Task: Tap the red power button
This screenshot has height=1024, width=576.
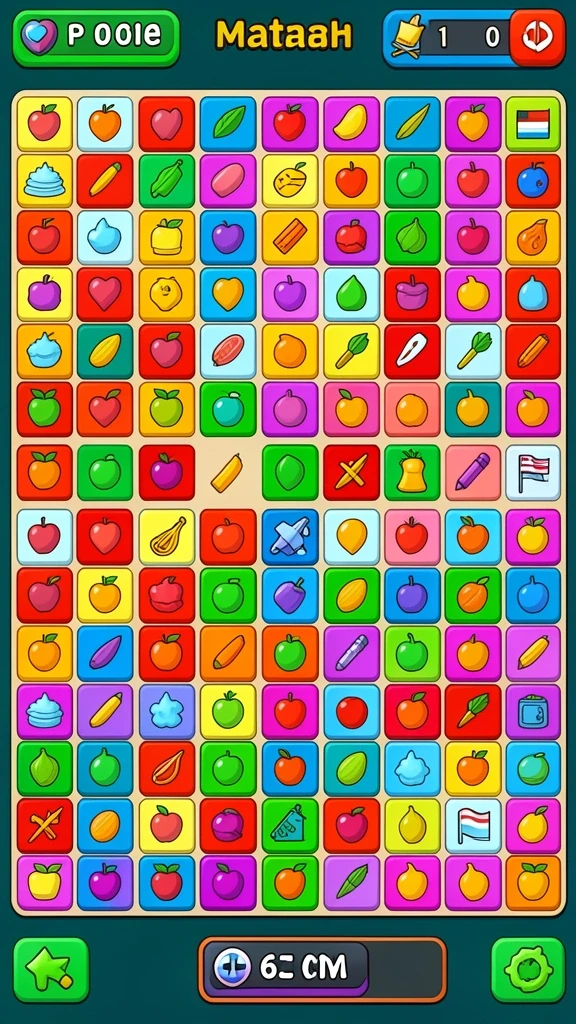Action: (x=537, y=37)
